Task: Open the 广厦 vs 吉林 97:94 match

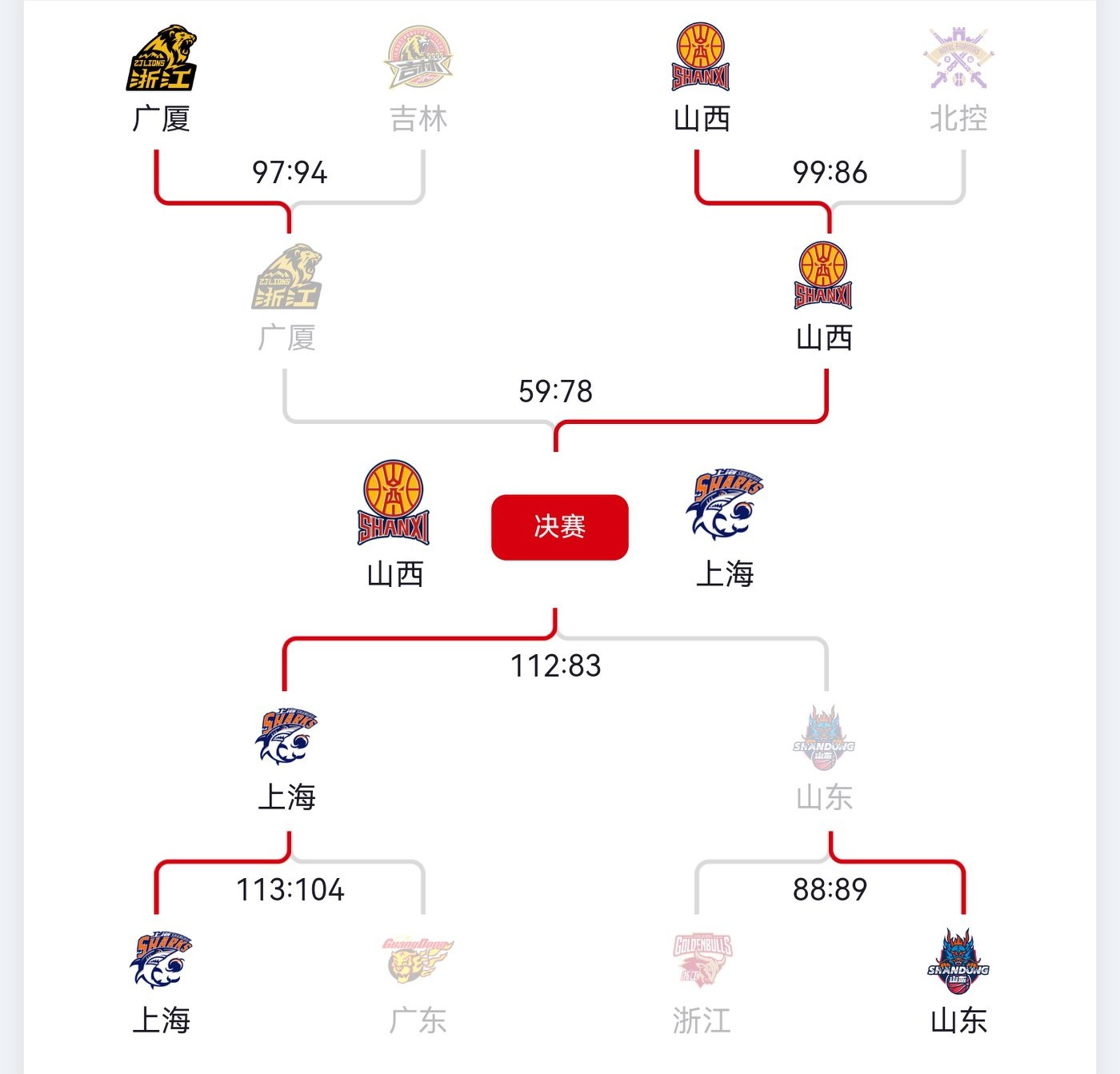Action: tap(290, 172)
